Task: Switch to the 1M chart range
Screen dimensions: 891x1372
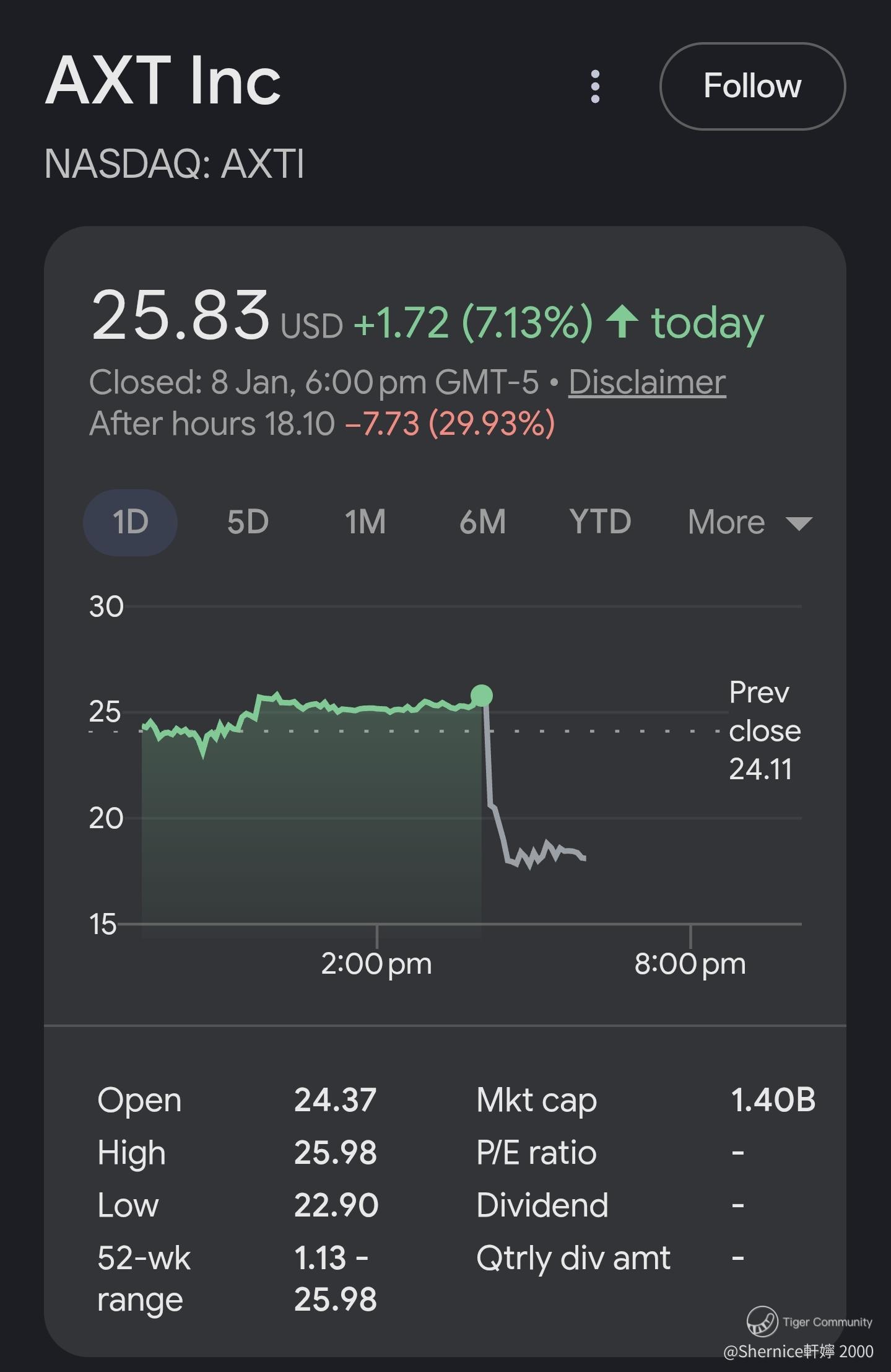Action: pyautogui.click(x=365, y=522)
